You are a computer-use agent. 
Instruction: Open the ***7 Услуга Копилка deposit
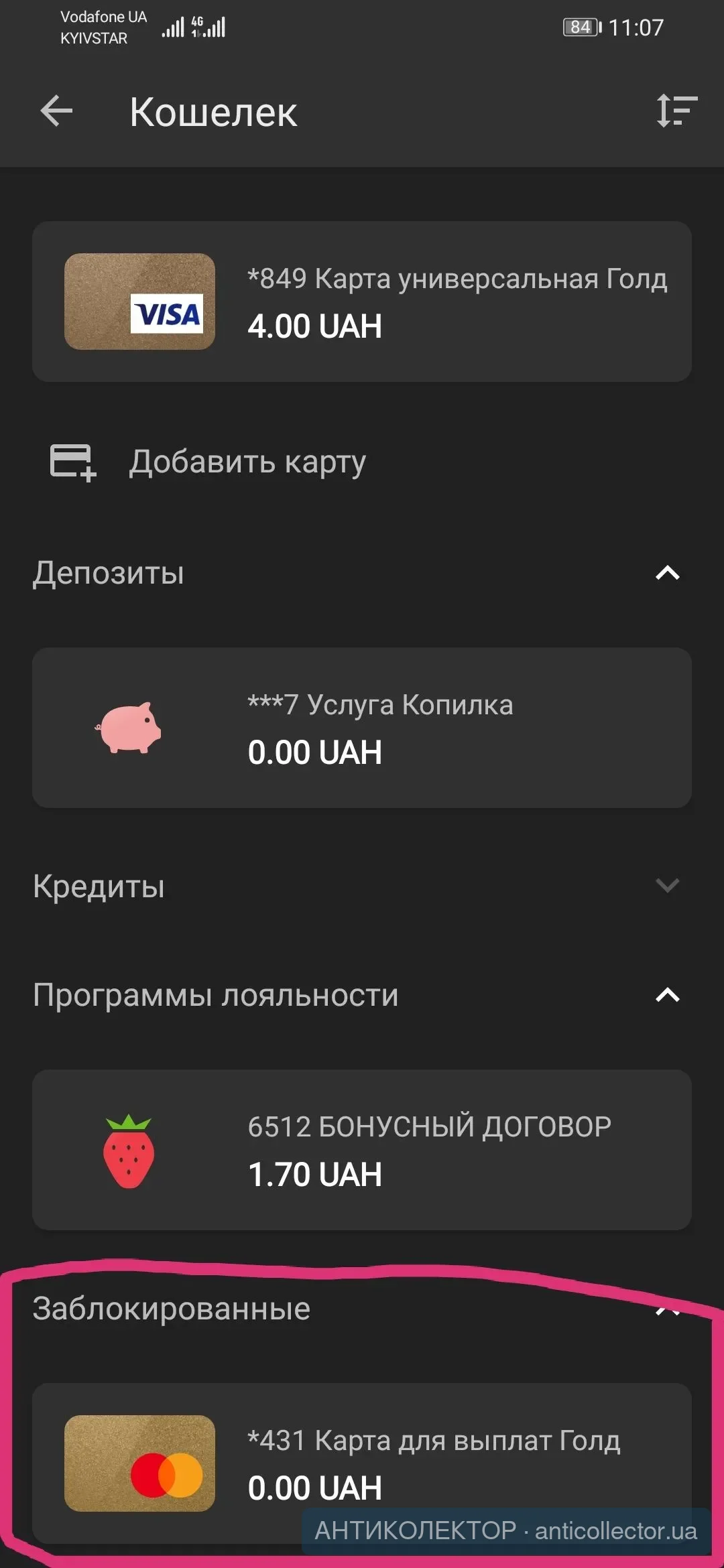[362, 728]
